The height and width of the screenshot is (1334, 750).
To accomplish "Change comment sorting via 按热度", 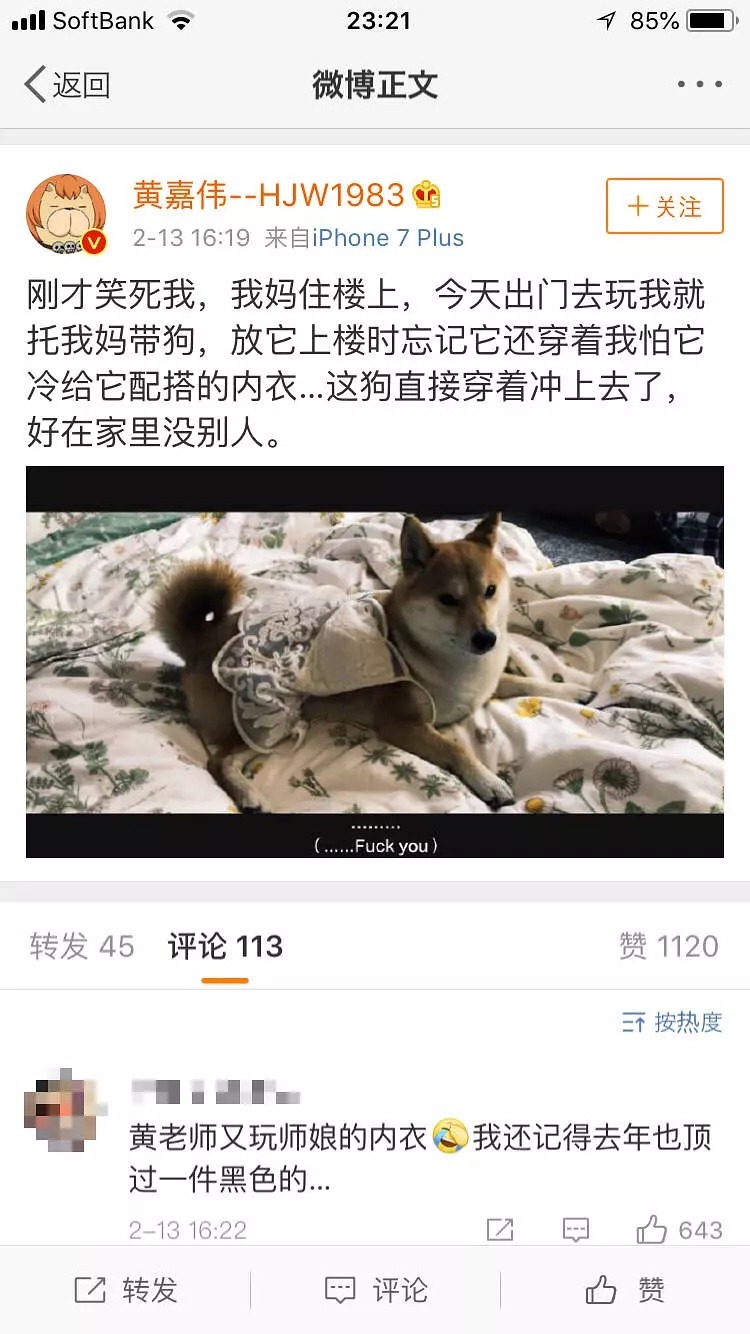I will 672,1022.
